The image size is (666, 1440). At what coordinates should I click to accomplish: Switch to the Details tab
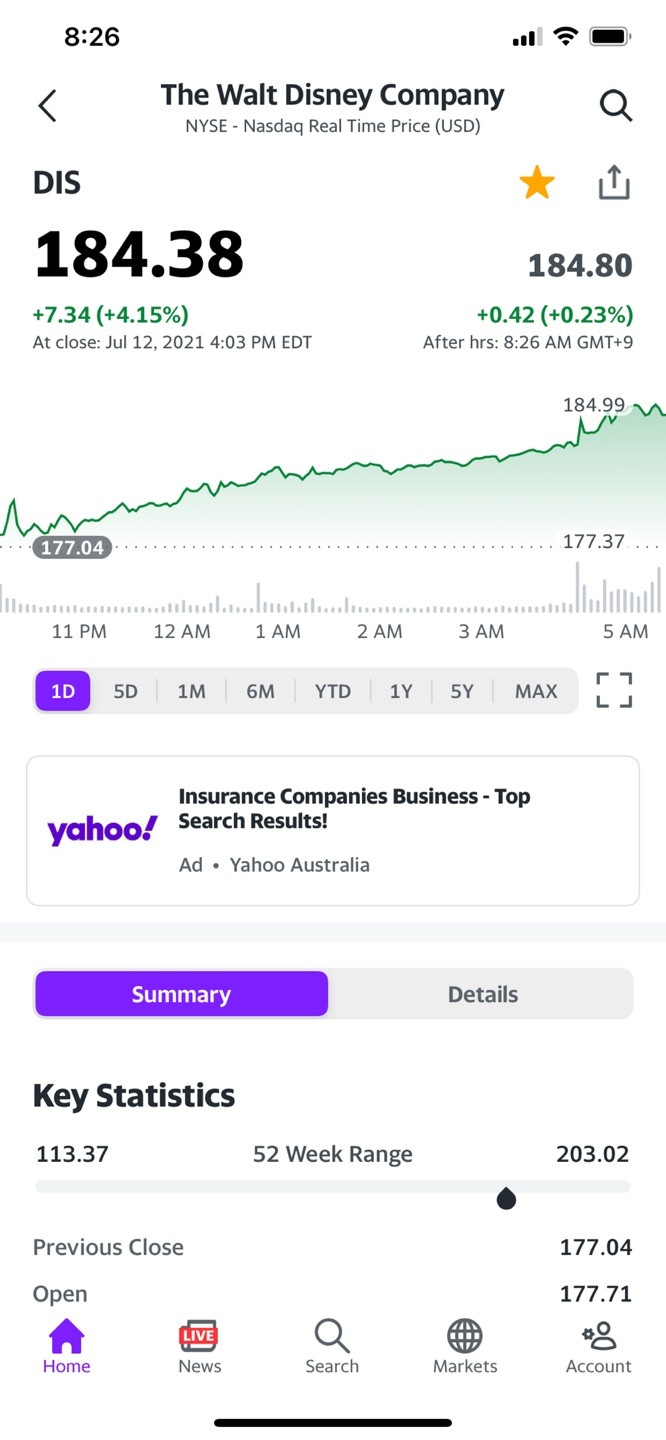point(482,994)
